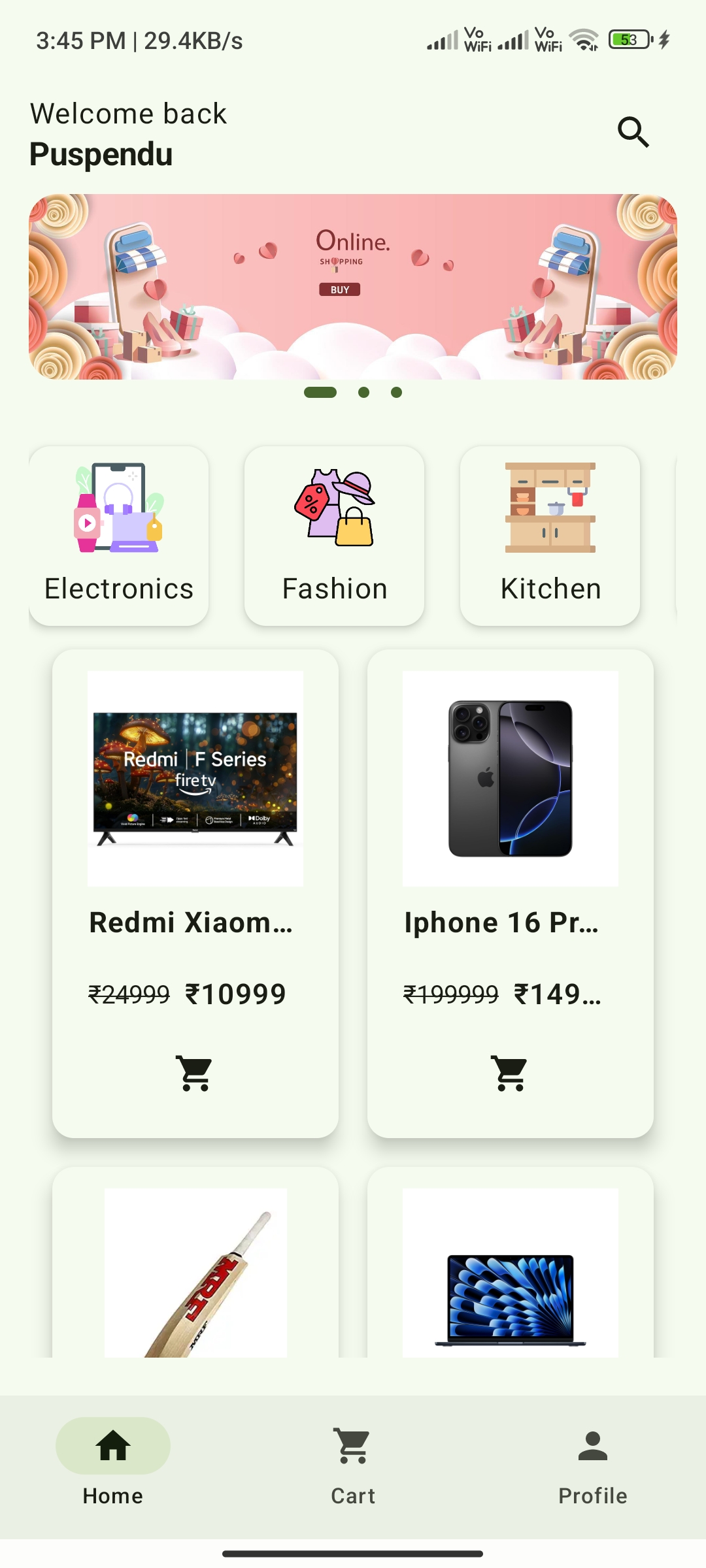The height and width of the screenshot is (1568, 706).
Task: Add the Redmi Xiaomi TV to cart
Action: [x=195, y=1073]
